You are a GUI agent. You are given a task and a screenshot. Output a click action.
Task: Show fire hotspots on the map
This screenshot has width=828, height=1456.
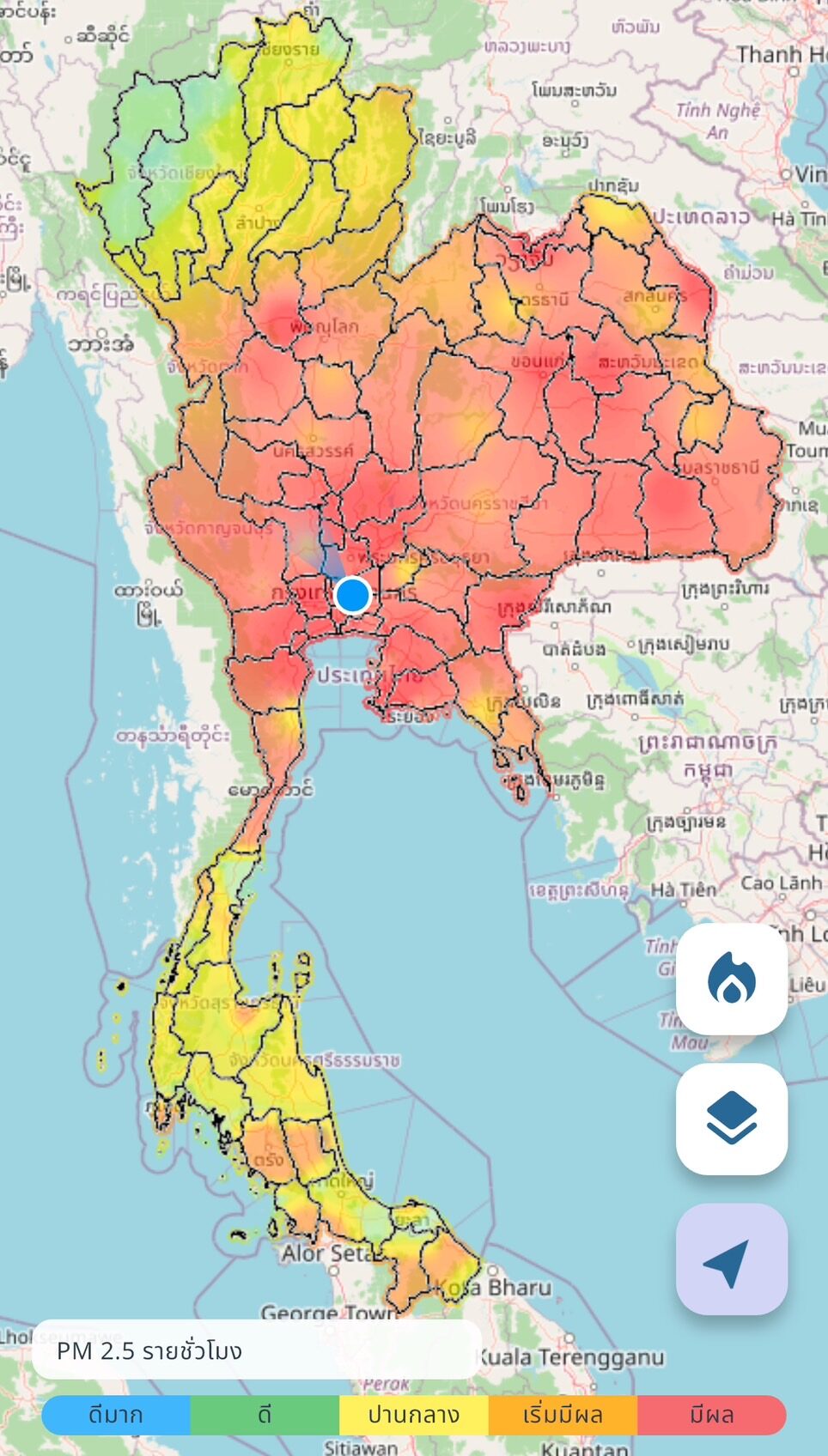(732, 980)
